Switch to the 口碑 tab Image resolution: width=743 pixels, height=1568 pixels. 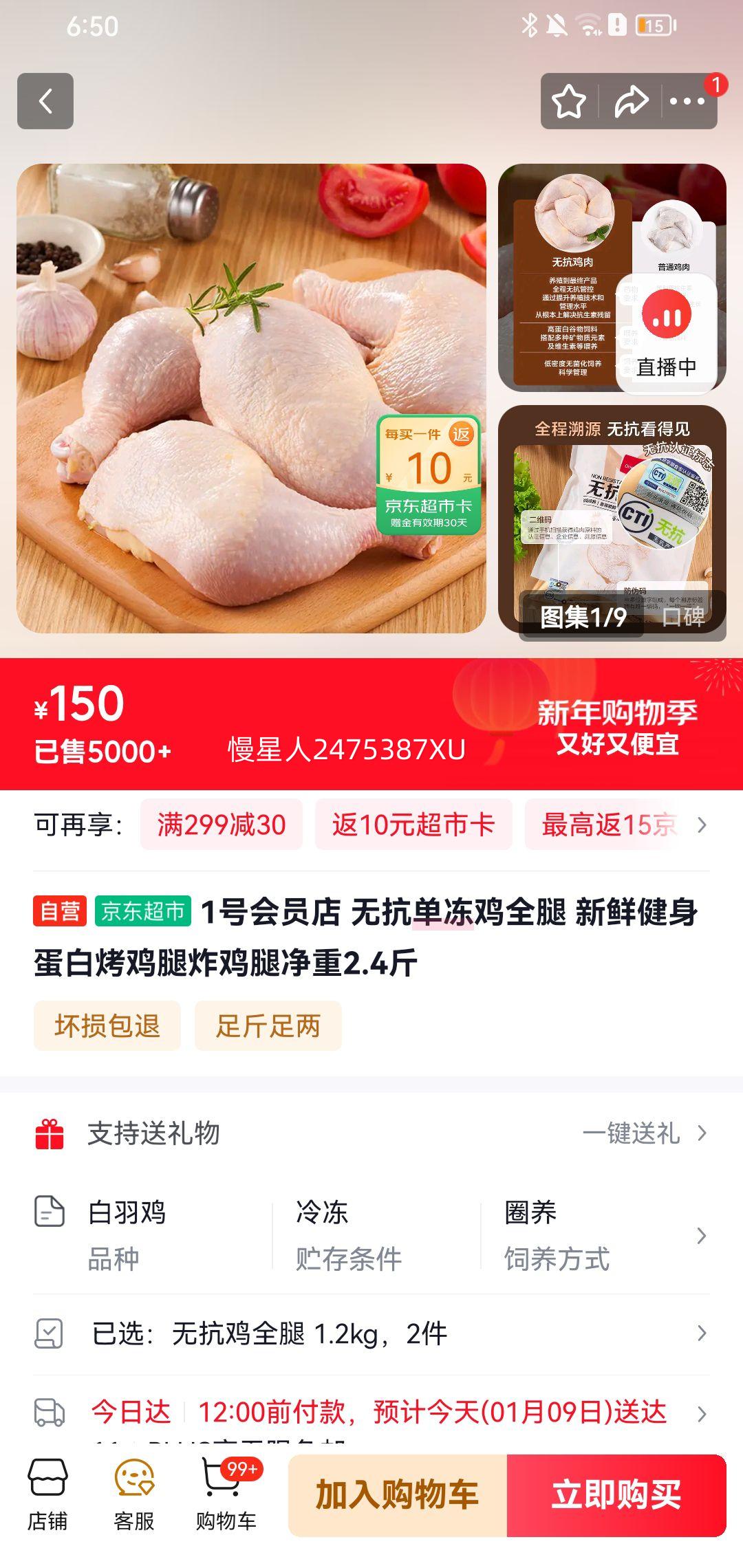point(685,618)
